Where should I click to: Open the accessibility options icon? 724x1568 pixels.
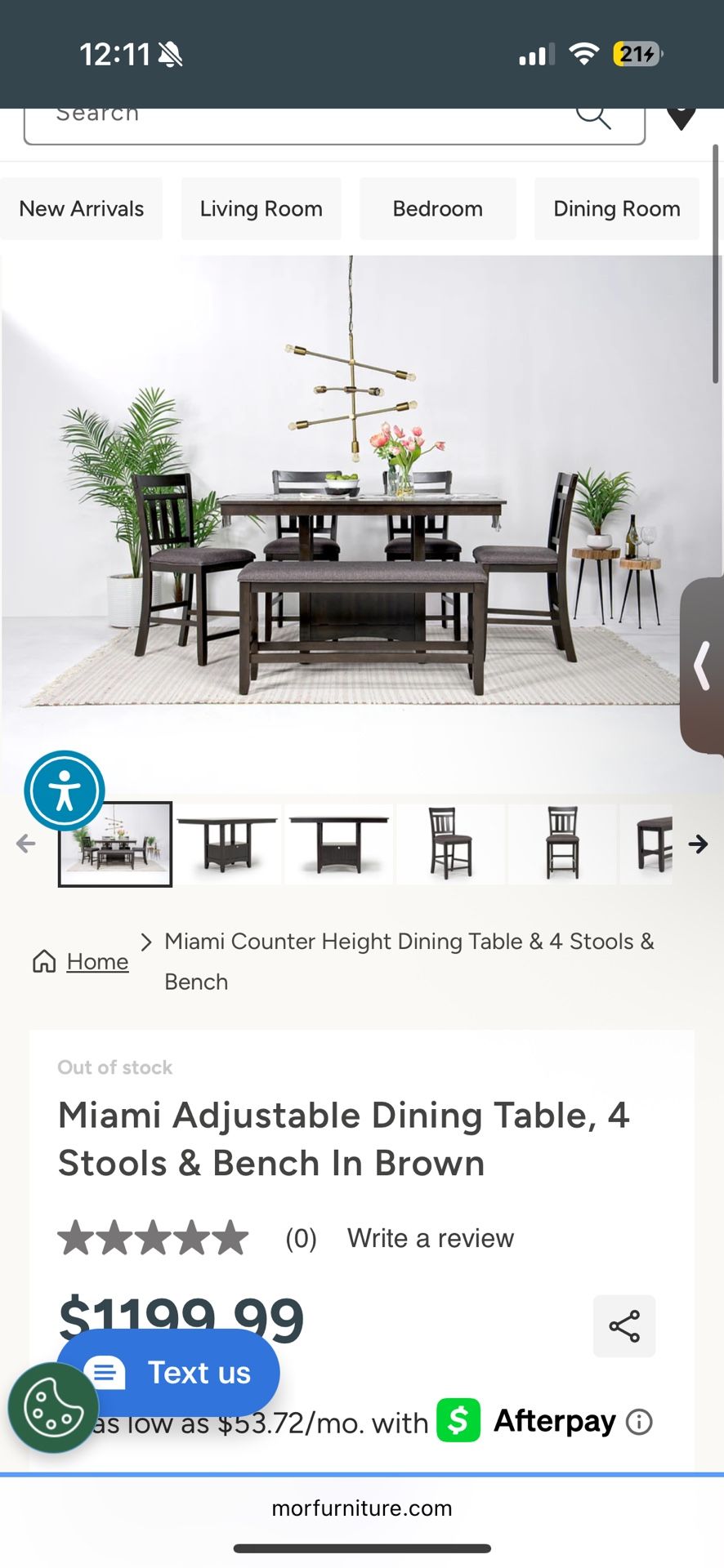64,790
